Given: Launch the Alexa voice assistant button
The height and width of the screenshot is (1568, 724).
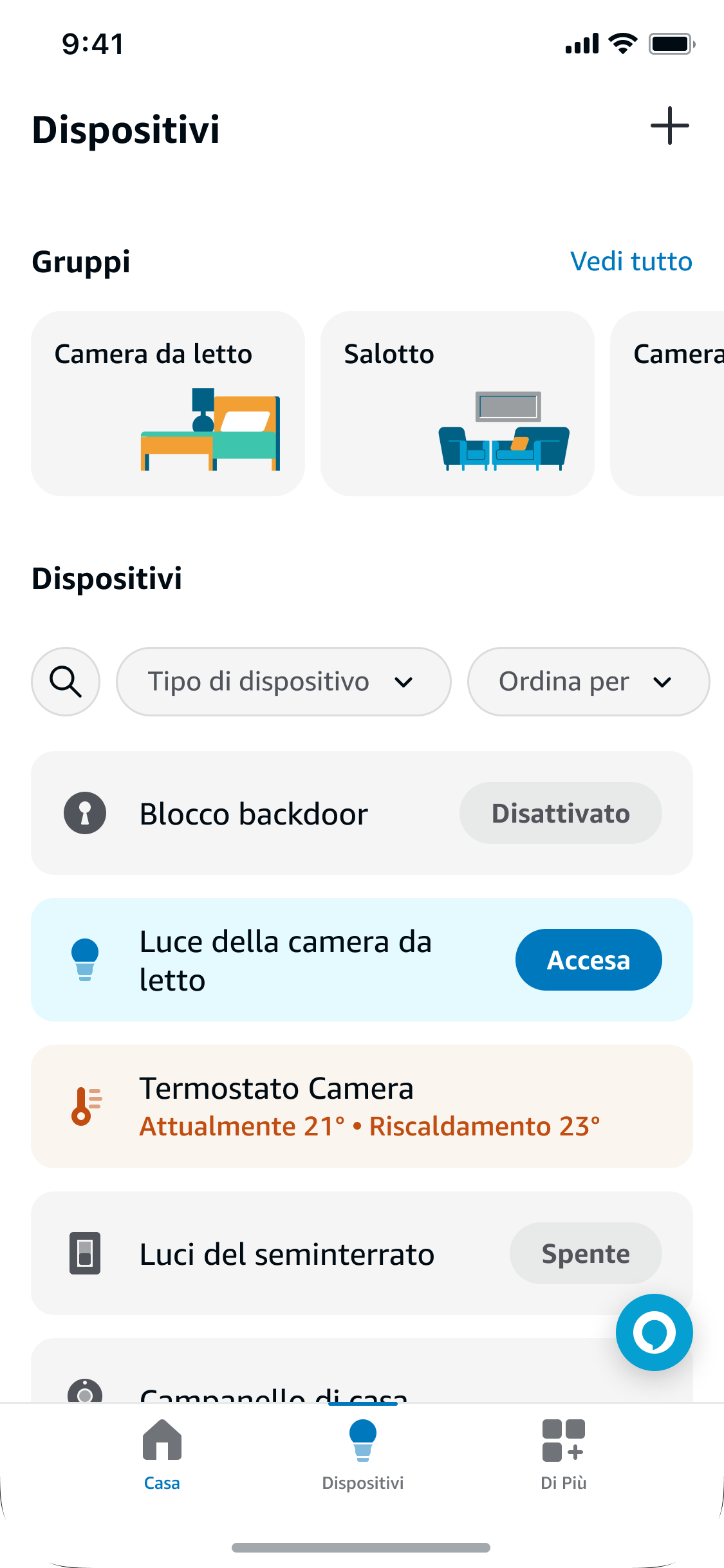Looking at the screenshot, I should [654, 1332].
